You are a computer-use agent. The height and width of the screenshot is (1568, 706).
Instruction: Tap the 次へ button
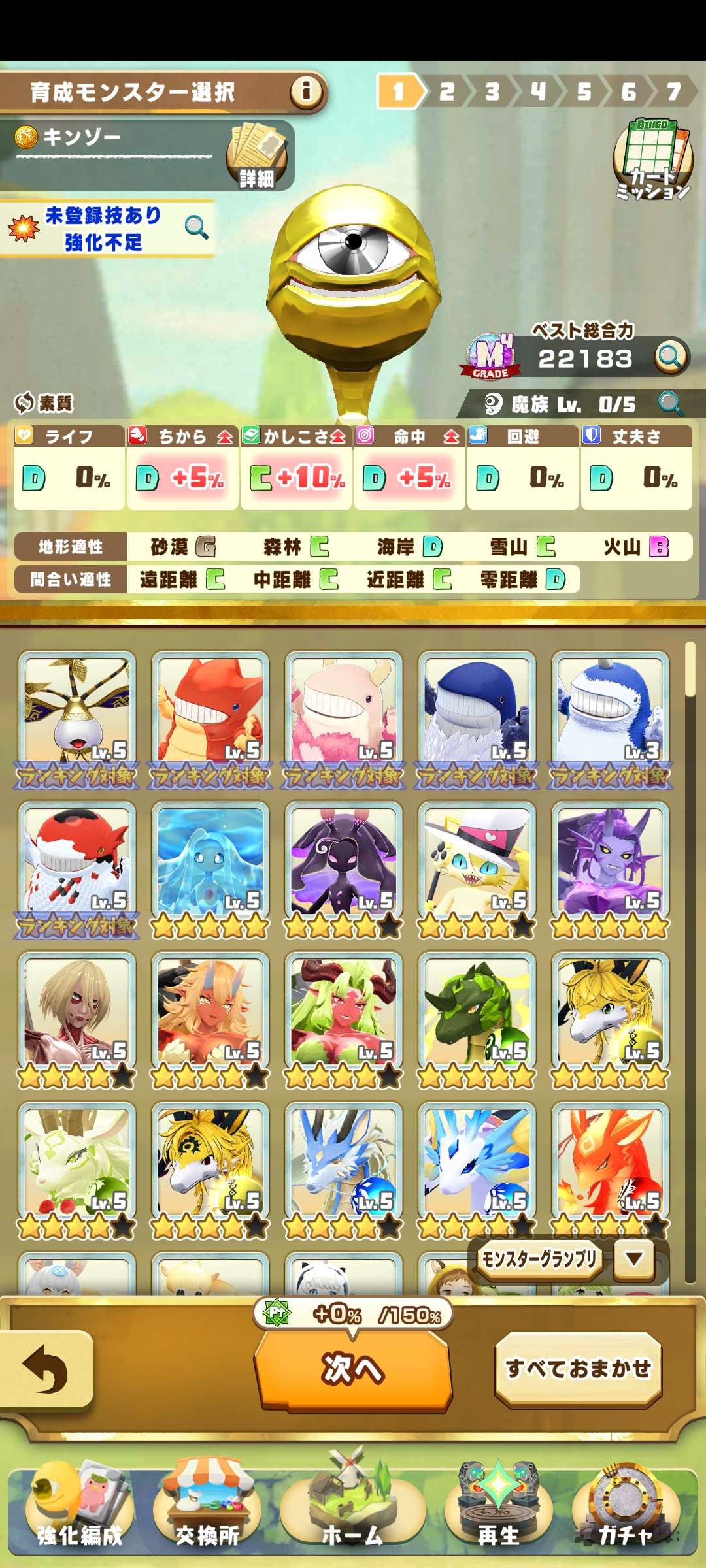[352, 1369]
